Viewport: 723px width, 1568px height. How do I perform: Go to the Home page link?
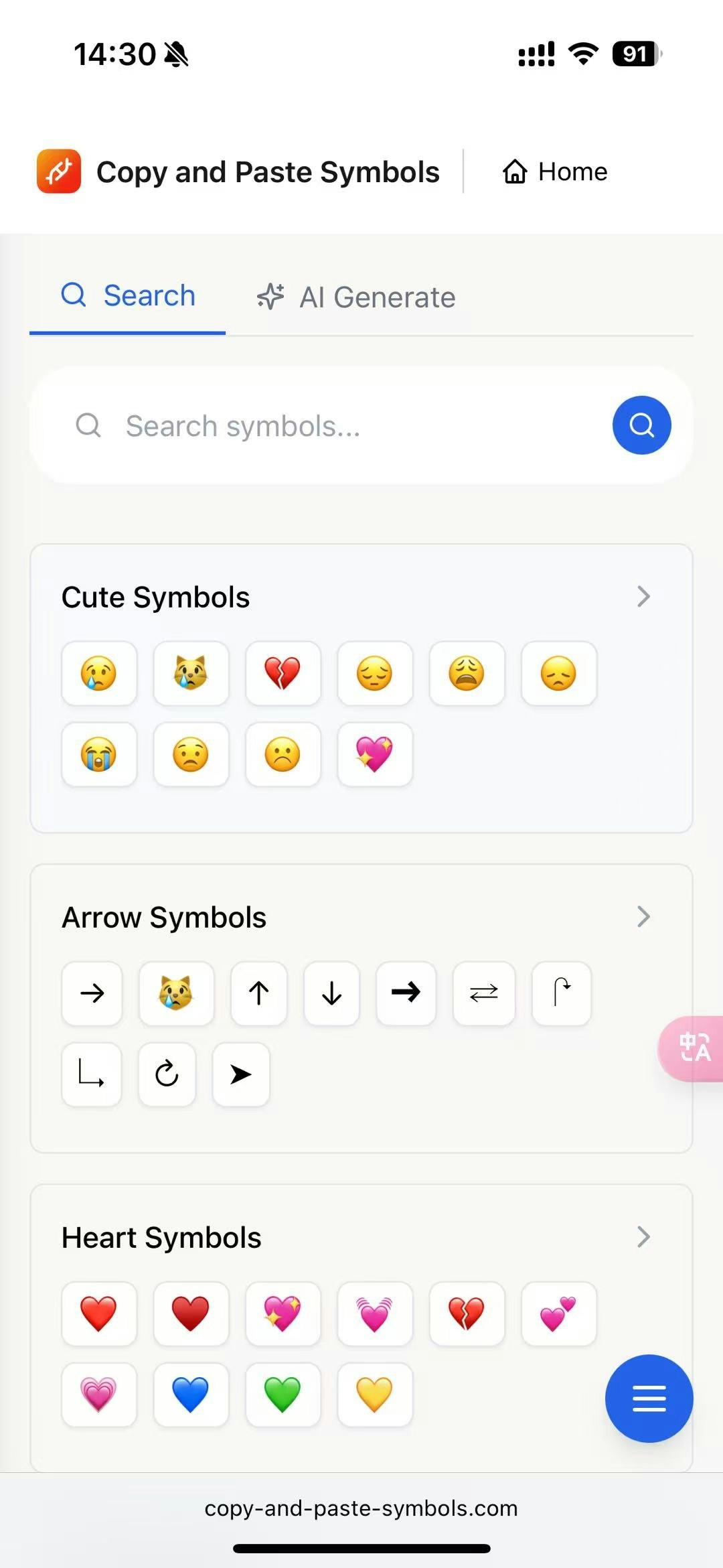click(x=555, y=172)
